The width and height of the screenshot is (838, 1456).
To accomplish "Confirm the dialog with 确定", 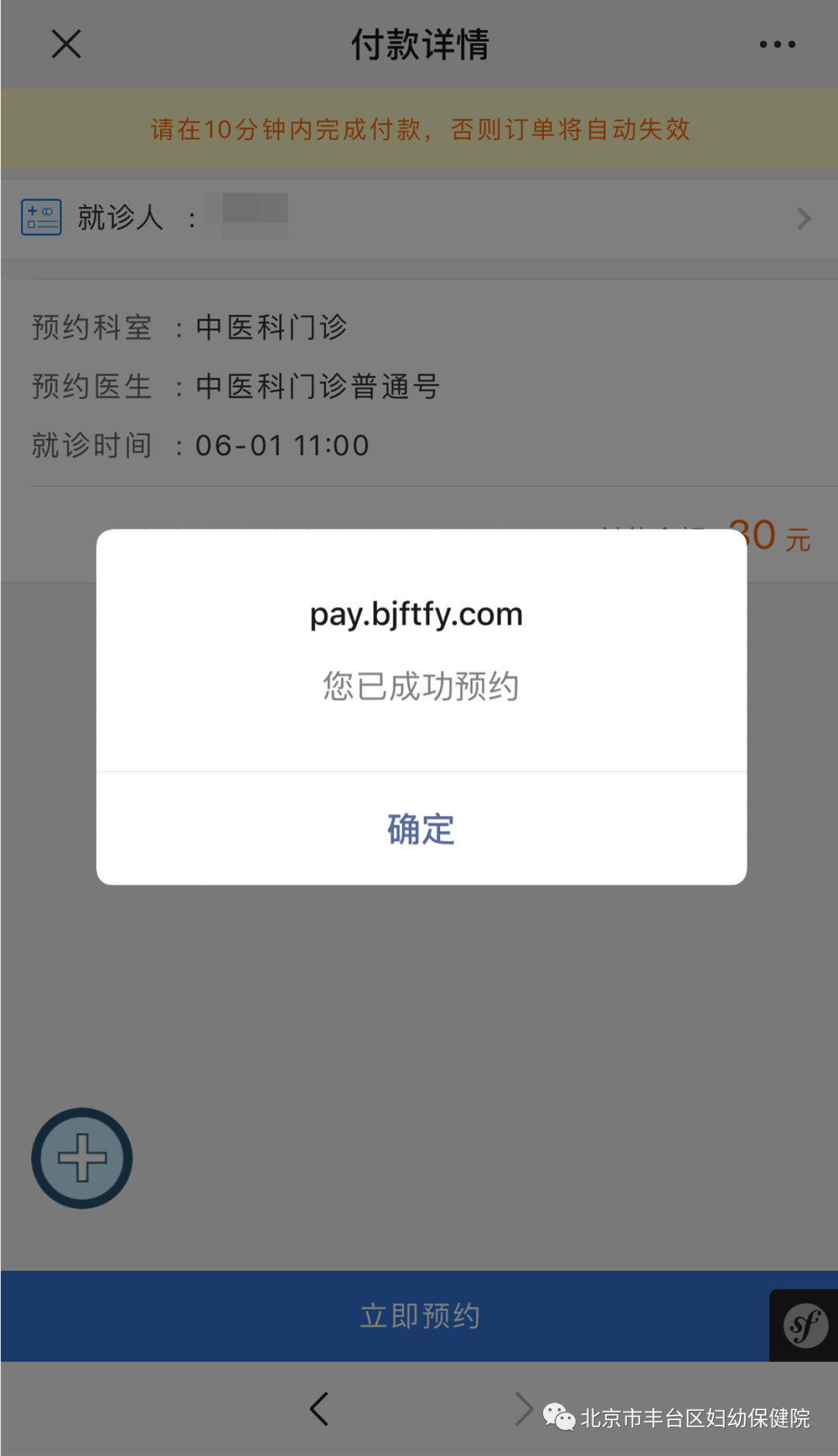I will pos(421,828).
